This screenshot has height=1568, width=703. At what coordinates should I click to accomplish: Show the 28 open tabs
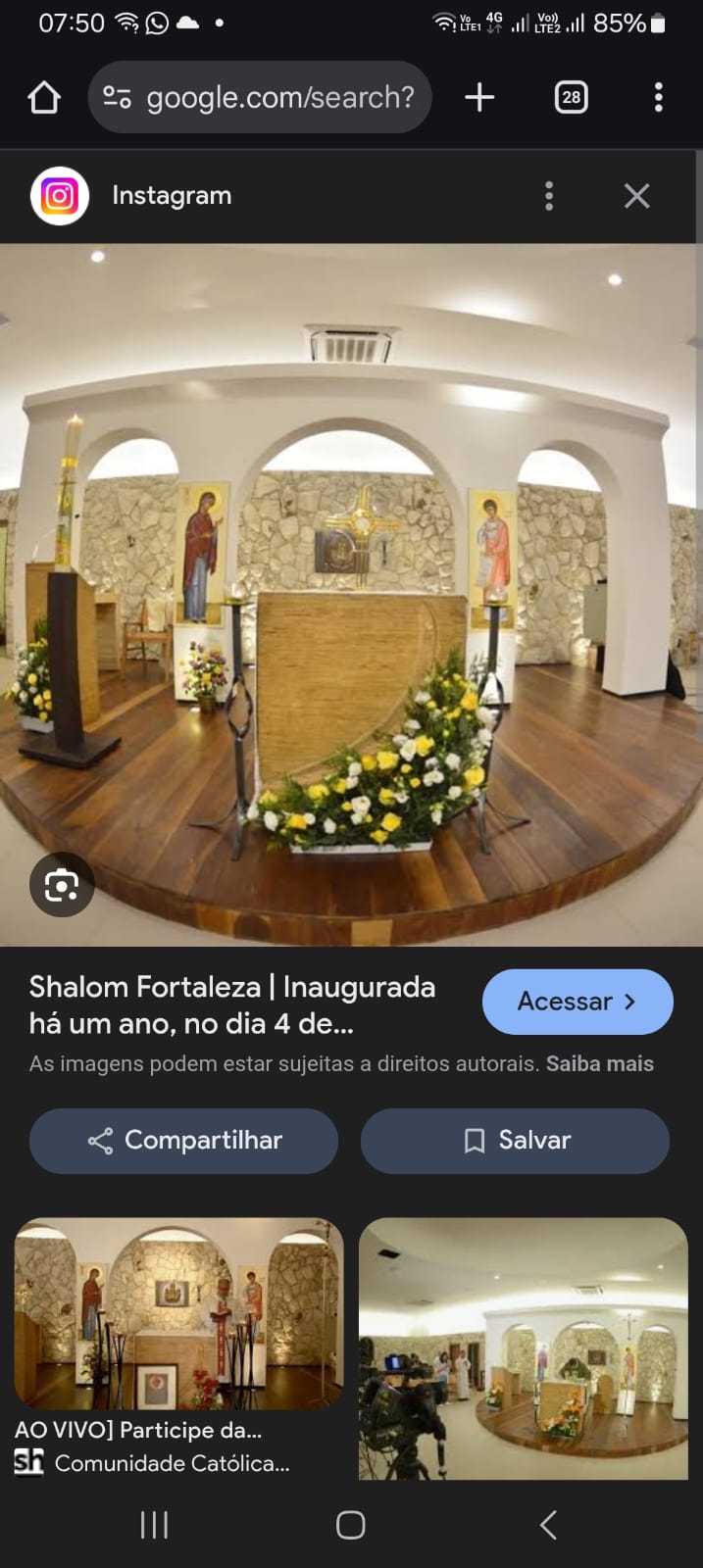tap(571, 98)
